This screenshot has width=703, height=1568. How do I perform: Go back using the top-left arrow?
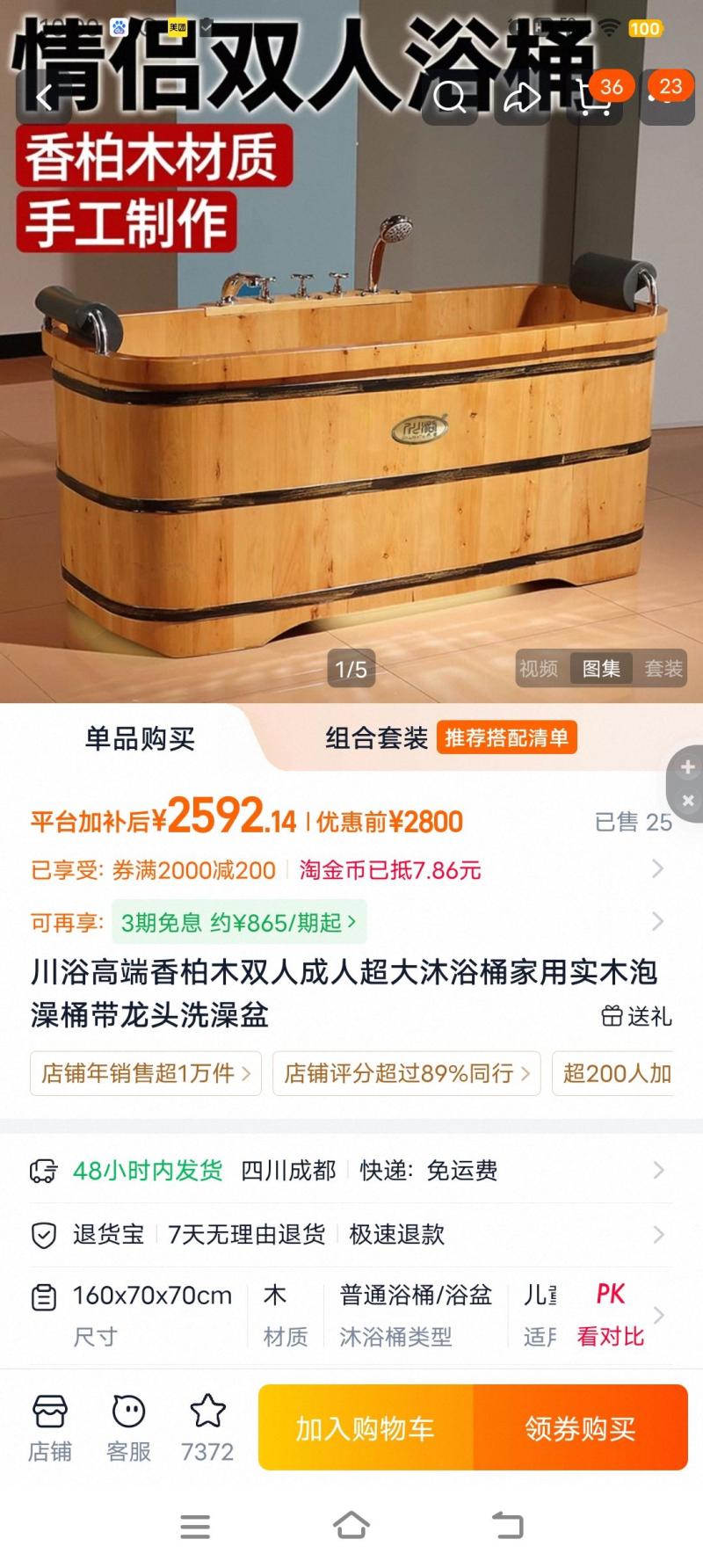(43, 97)
